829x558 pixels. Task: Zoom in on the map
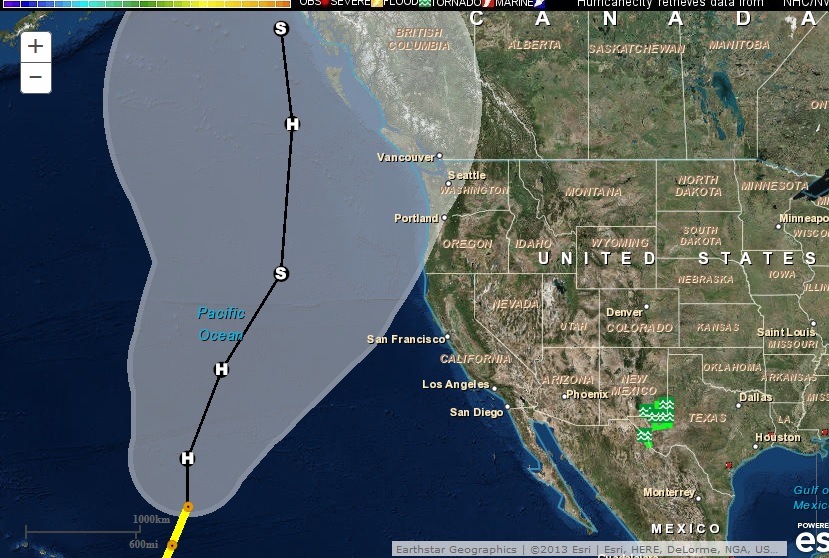pyautogui.click(x=36, y=46)
